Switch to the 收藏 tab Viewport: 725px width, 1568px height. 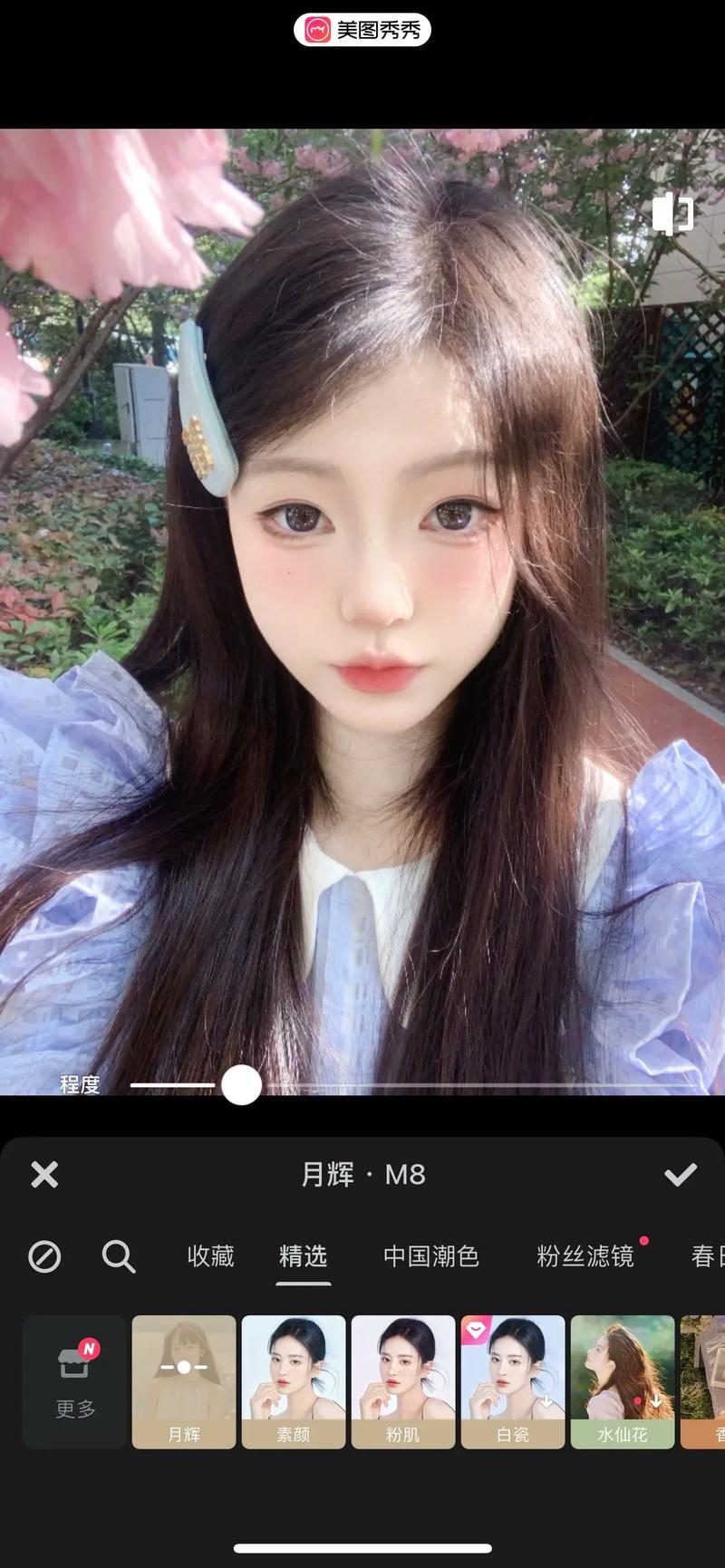coord(210,1256)
